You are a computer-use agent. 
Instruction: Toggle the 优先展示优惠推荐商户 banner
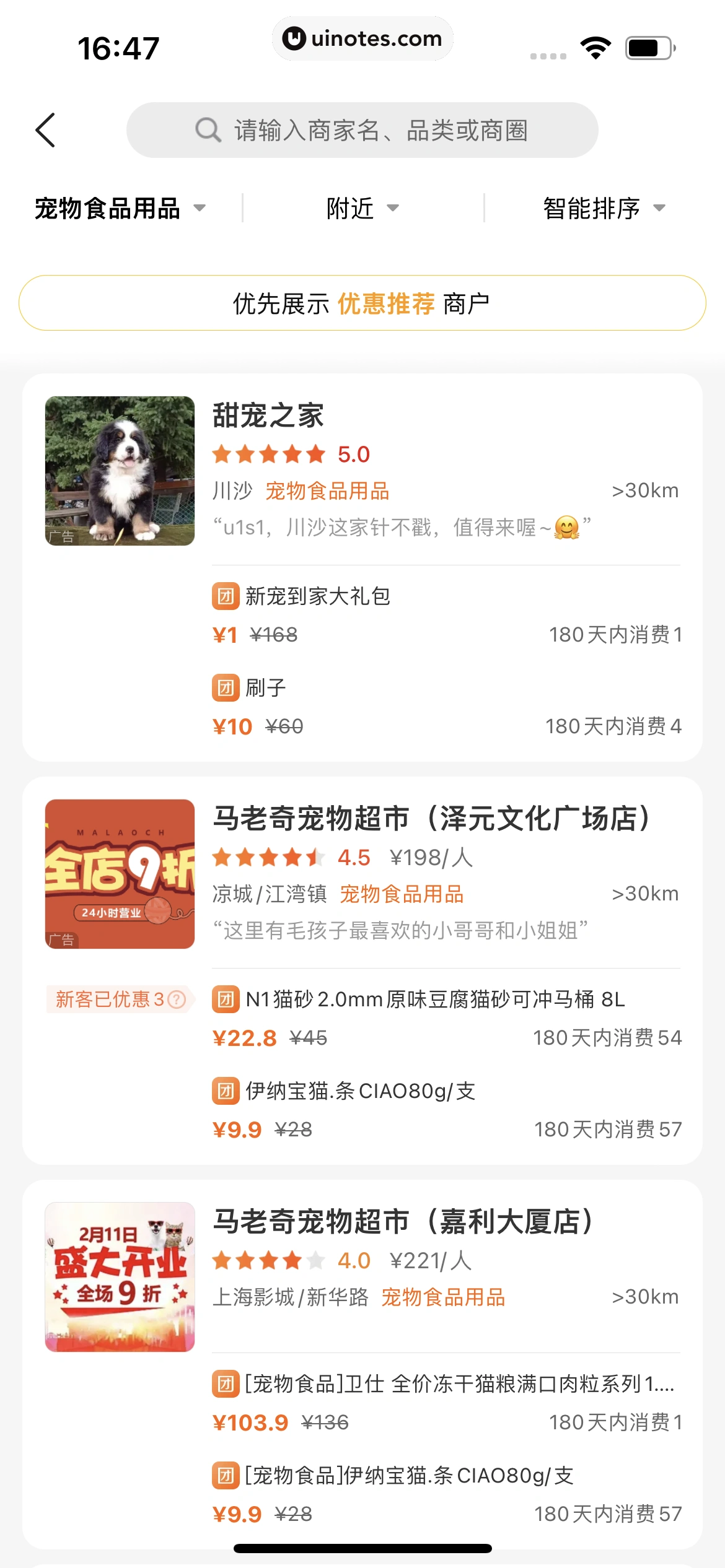362,303
